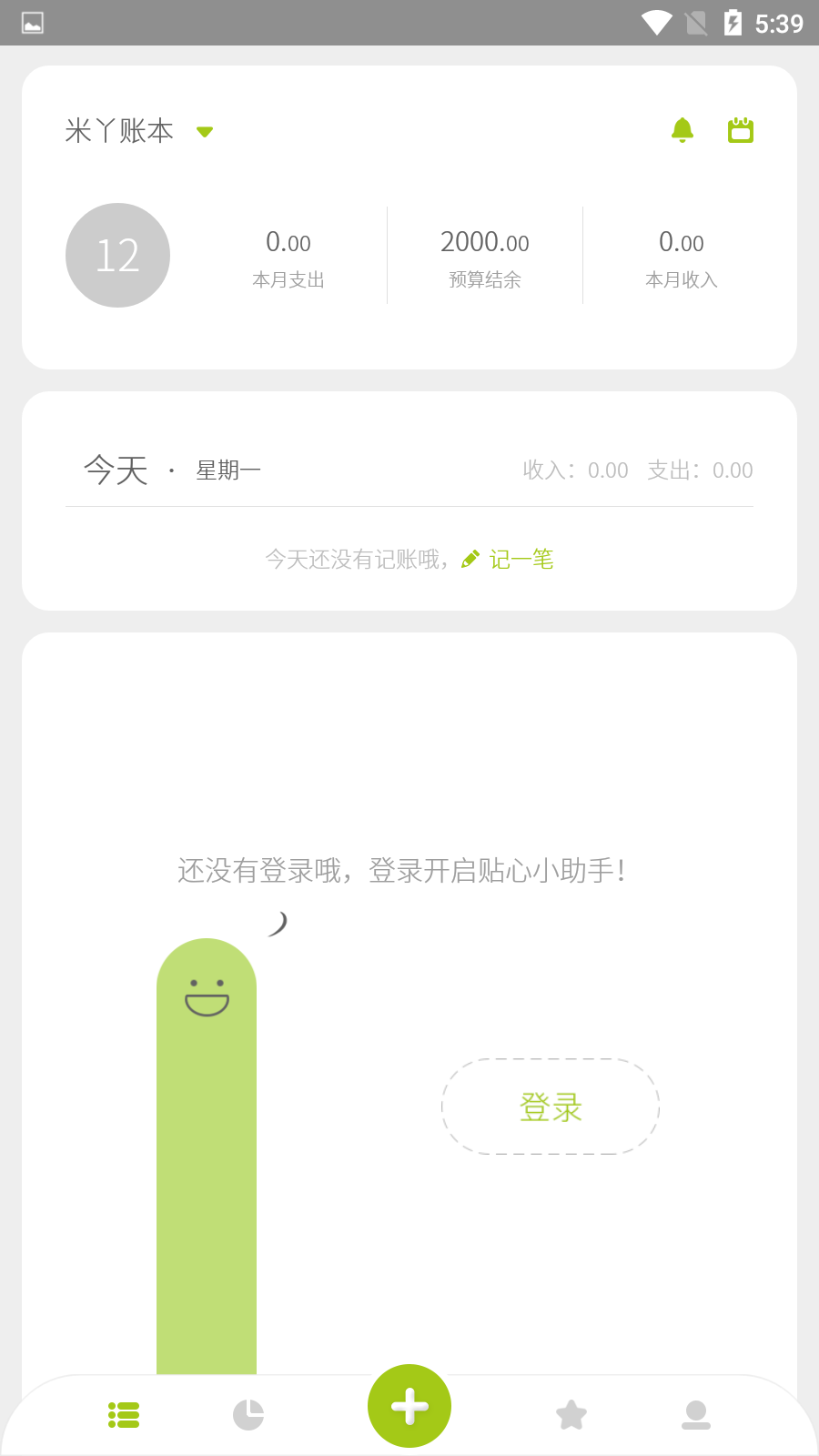Image resolution: width=819 pixels, height=1456 pixels.
Task: Switch to the star favorites tab
Action: [571, 1414]
